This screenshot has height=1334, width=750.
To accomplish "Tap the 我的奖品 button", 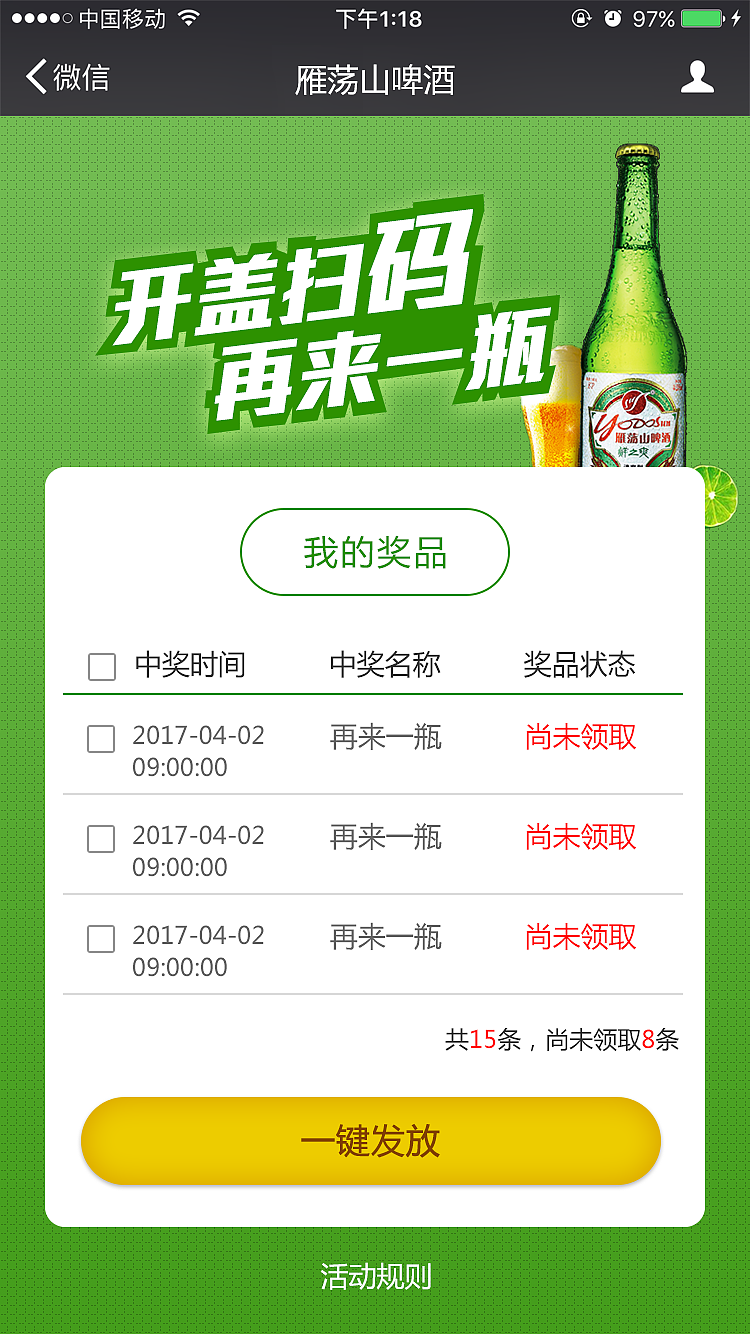I will point(375,552).
